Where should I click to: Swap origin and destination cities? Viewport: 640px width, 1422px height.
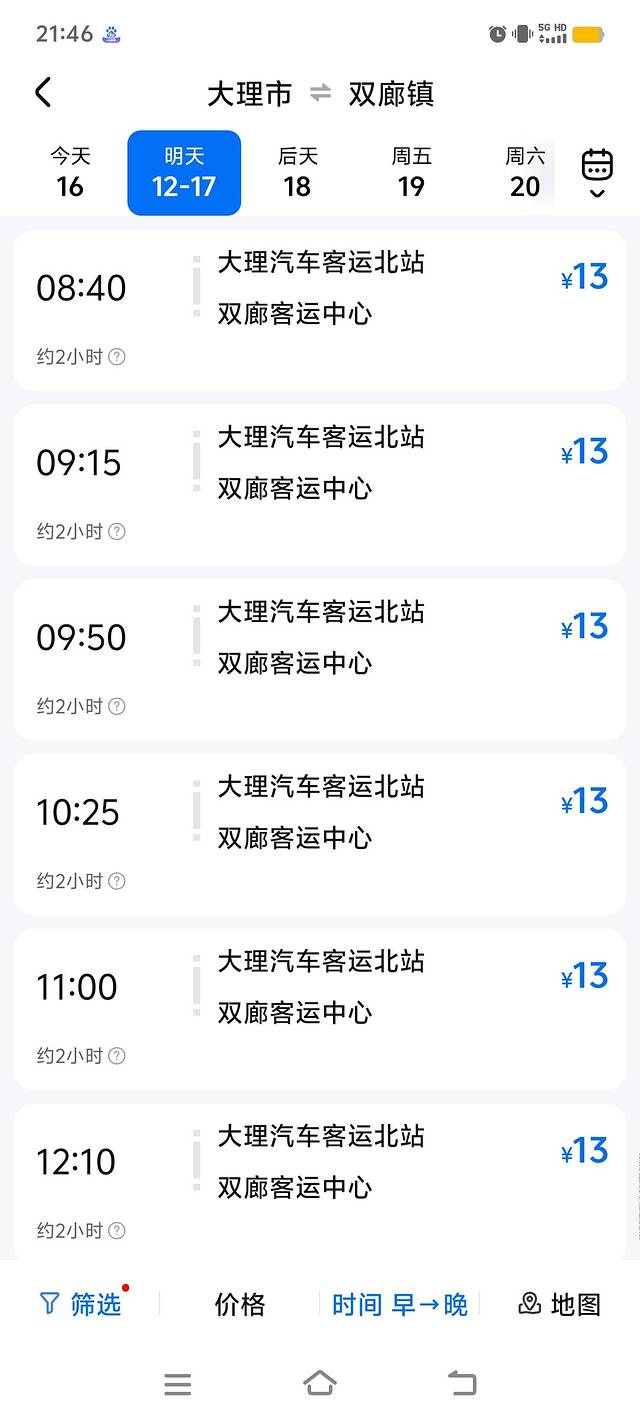320,93
